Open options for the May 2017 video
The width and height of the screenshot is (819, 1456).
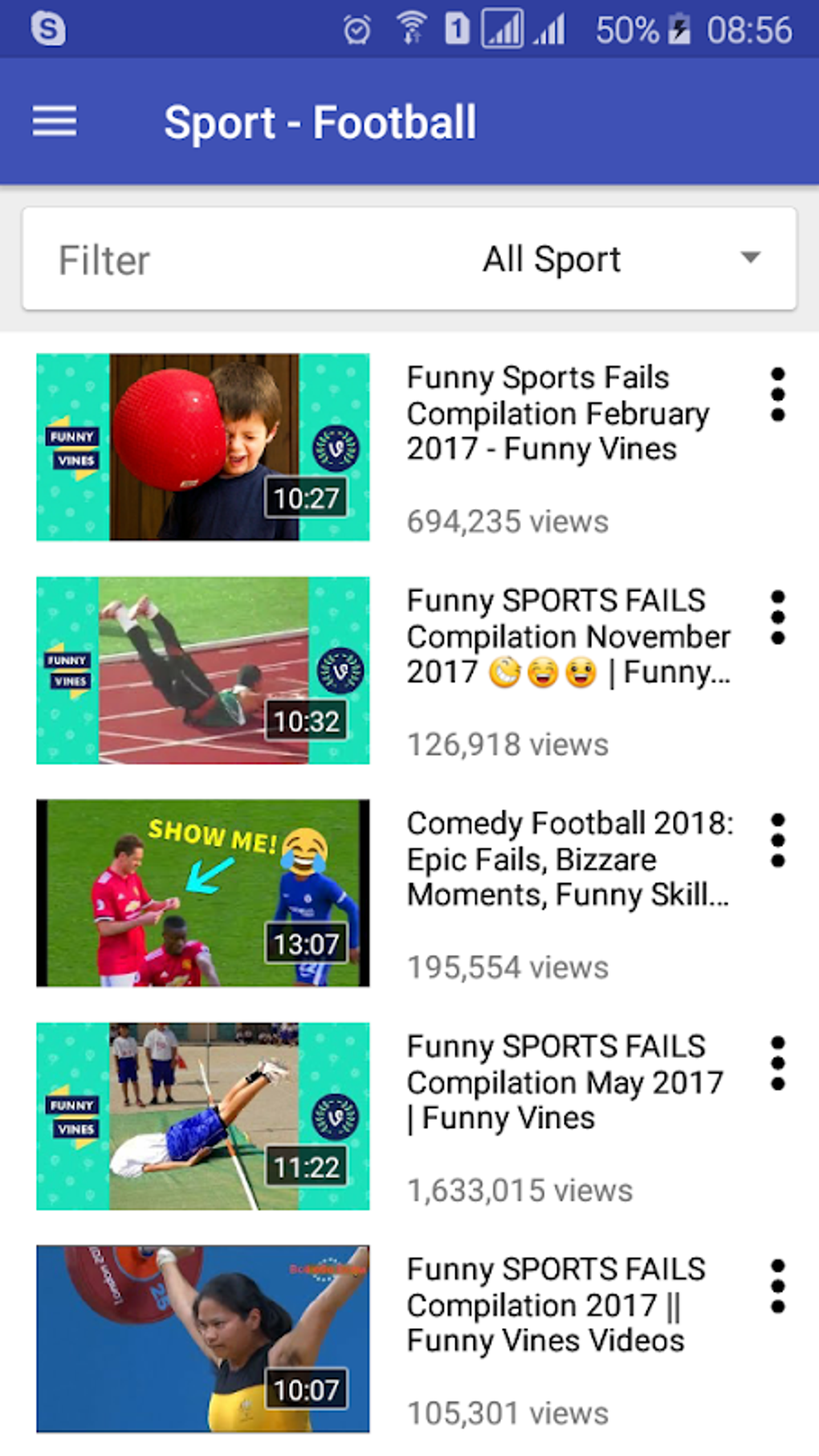click(777, 1063)
